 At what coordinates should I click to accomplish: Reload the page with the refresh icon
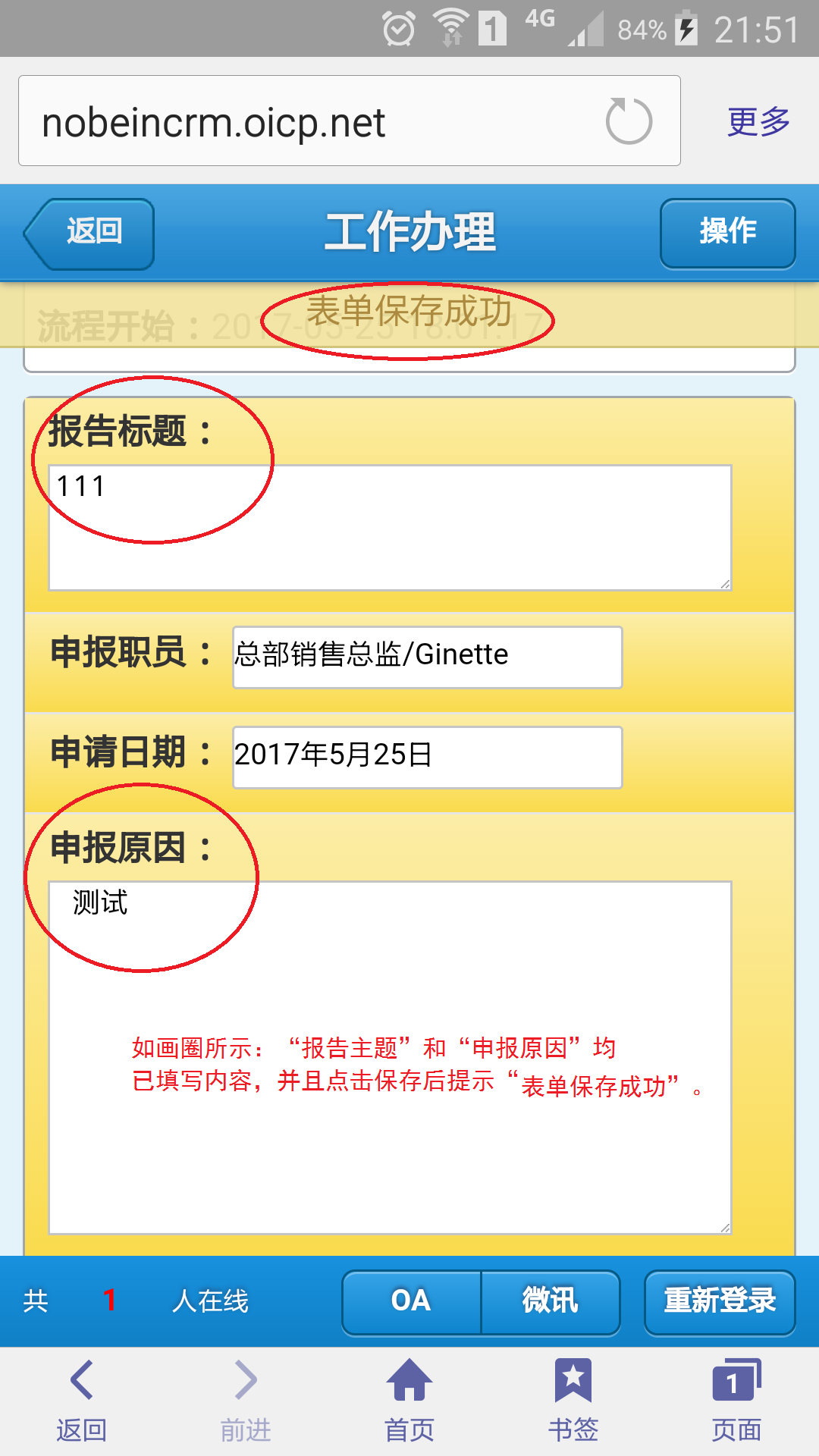pyautogui.click(x=629, y=121)
